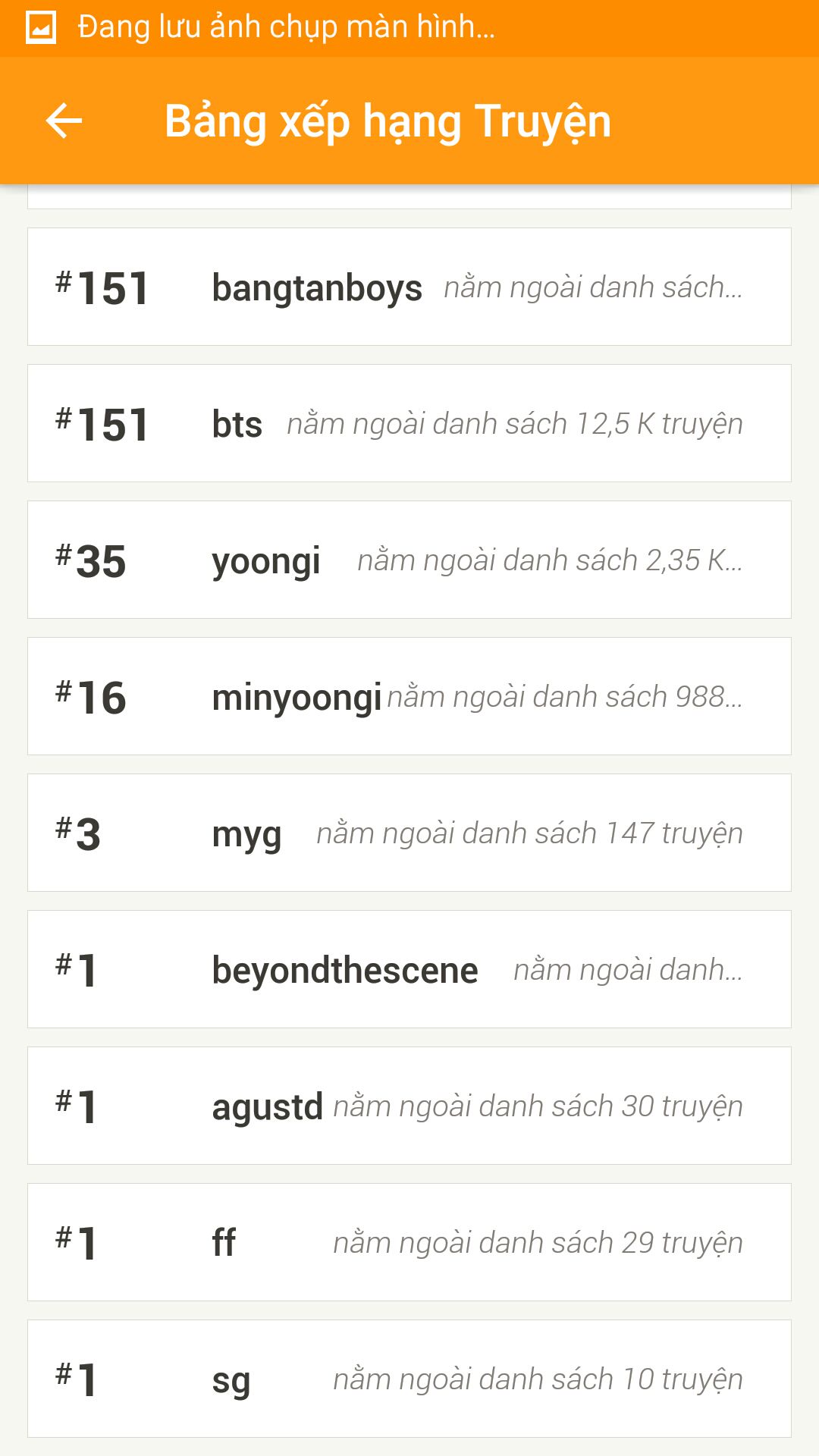This screenshot has height=1456, width=819.
Task: Open the minyoongi #16 ranking entry
Action: (x=409, y=696)
